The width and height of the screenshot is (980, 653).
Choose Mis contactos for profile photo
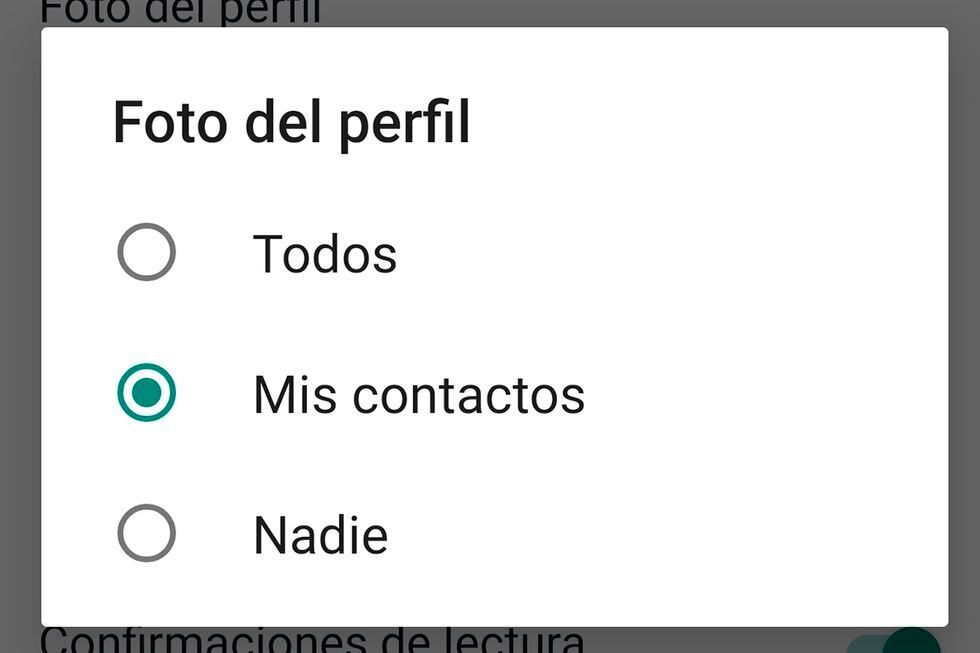tap(147, 393)
